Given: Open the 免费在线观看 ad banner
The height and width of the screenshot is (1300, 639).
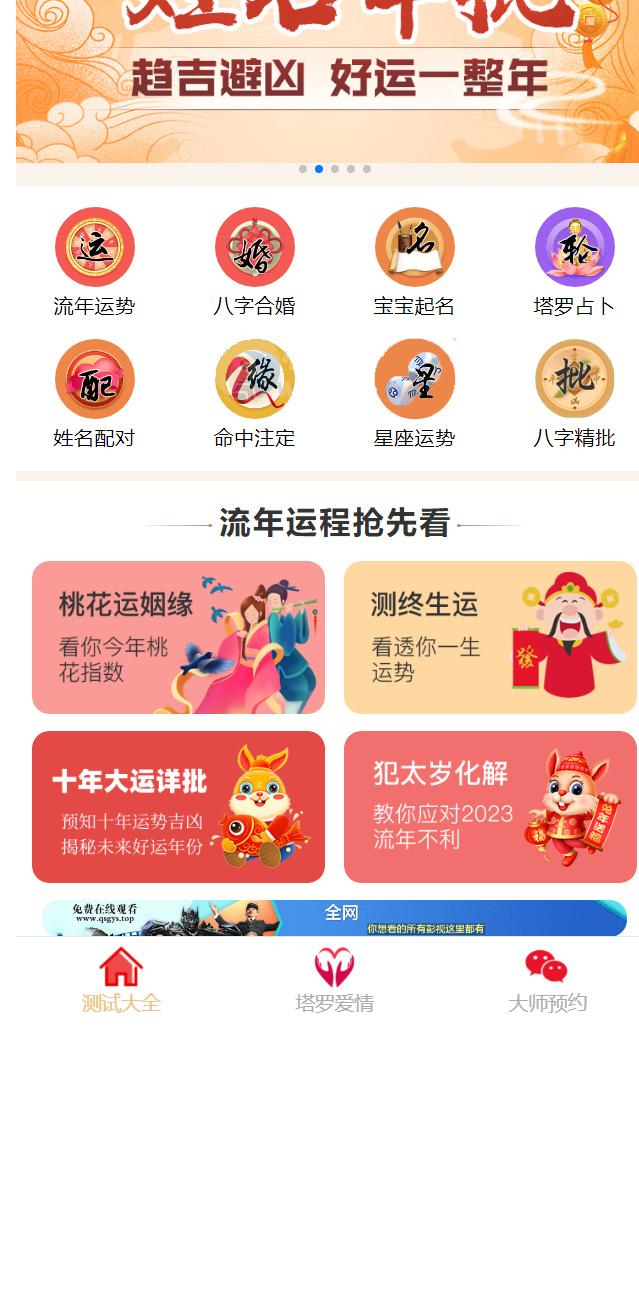Looking at the screenshot, I should coord(334,918).
